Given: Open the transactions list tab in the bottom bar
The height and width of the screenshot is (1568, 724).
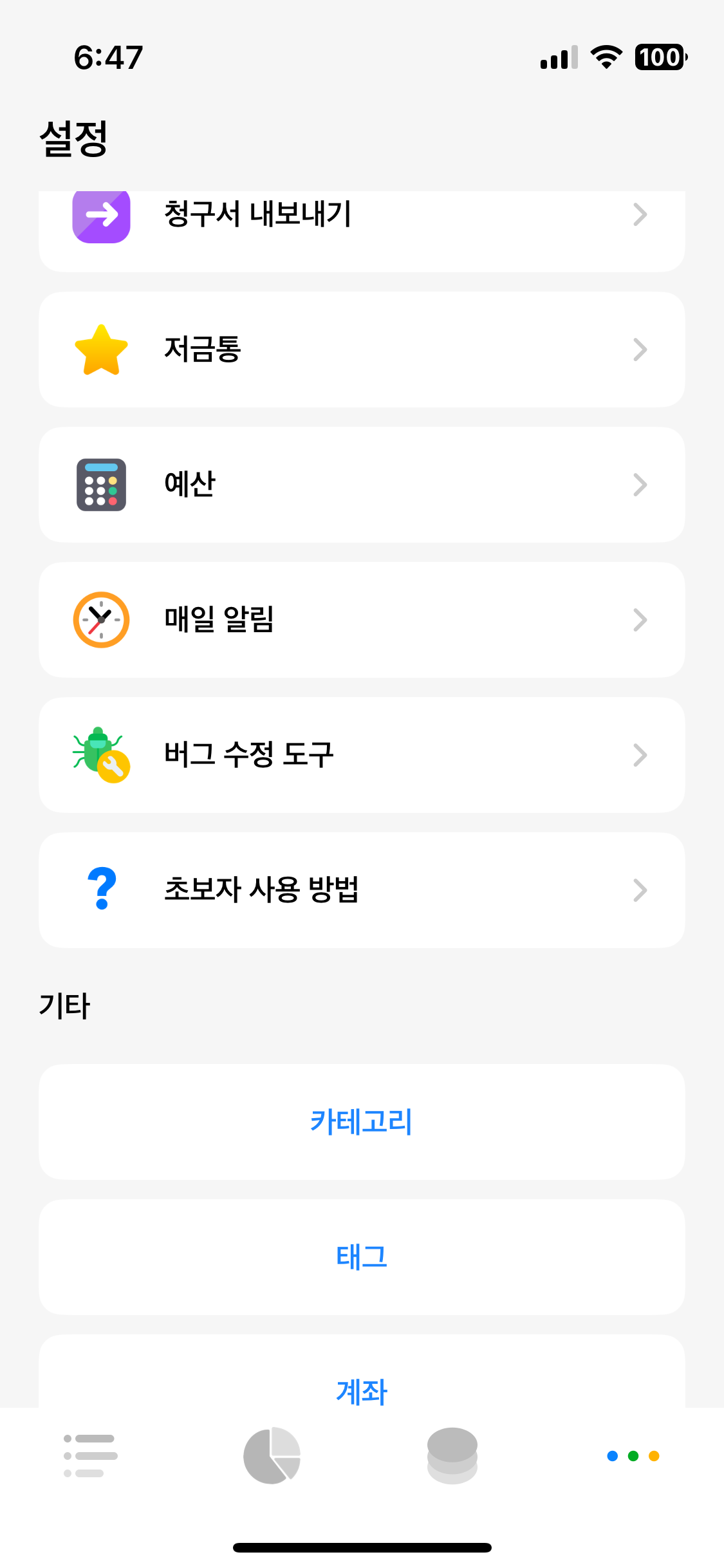Looking at the screenshot, I should (90, 1456).
